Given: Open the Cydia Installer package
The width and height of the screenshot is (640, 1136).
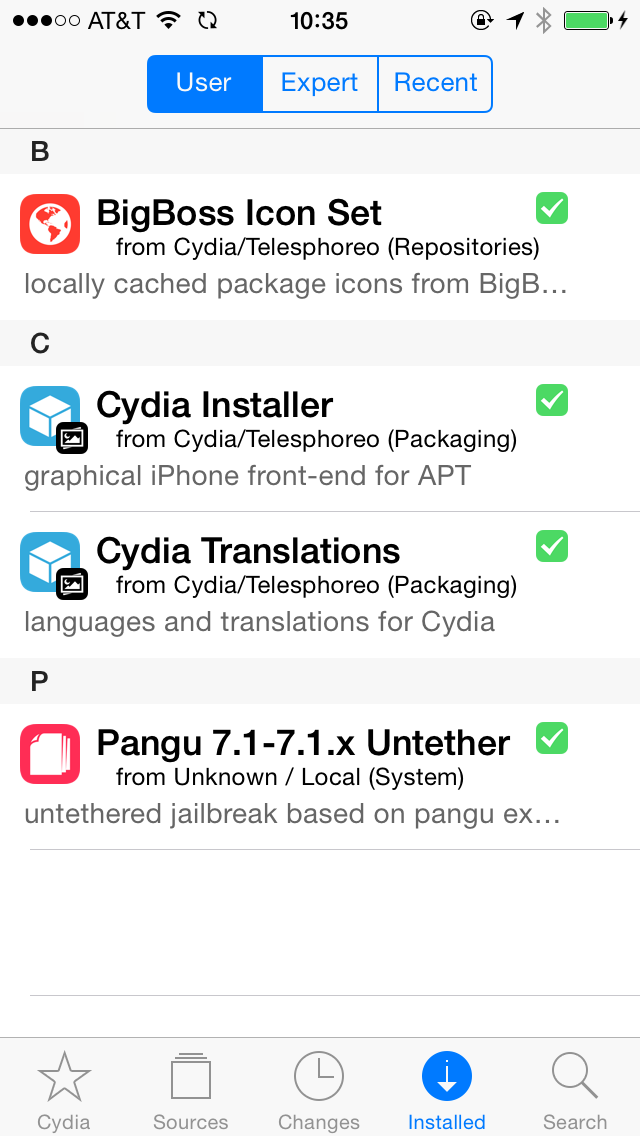Looking at the screenshot, I should point(320,438).
